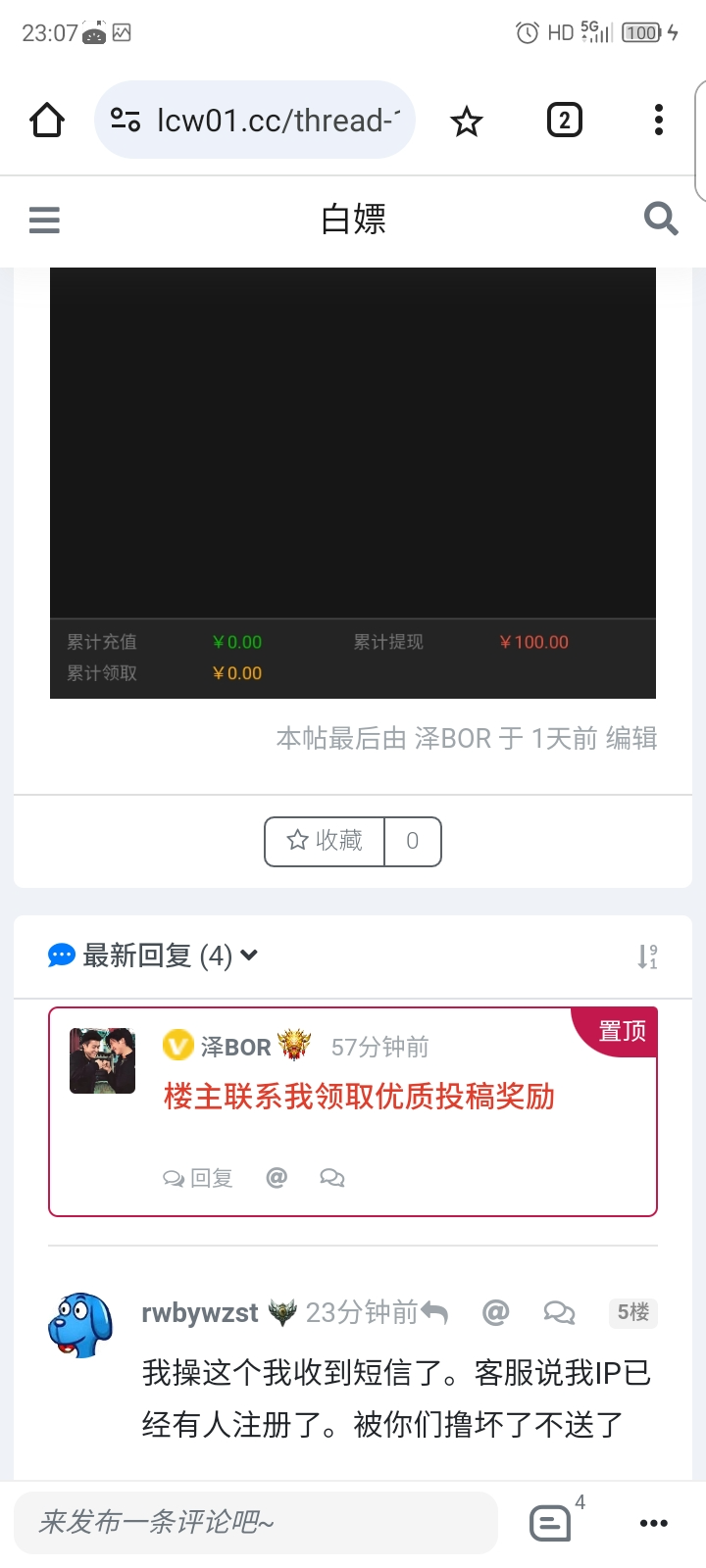Open 泽BOR's profile avatar

click(102, 1060)
